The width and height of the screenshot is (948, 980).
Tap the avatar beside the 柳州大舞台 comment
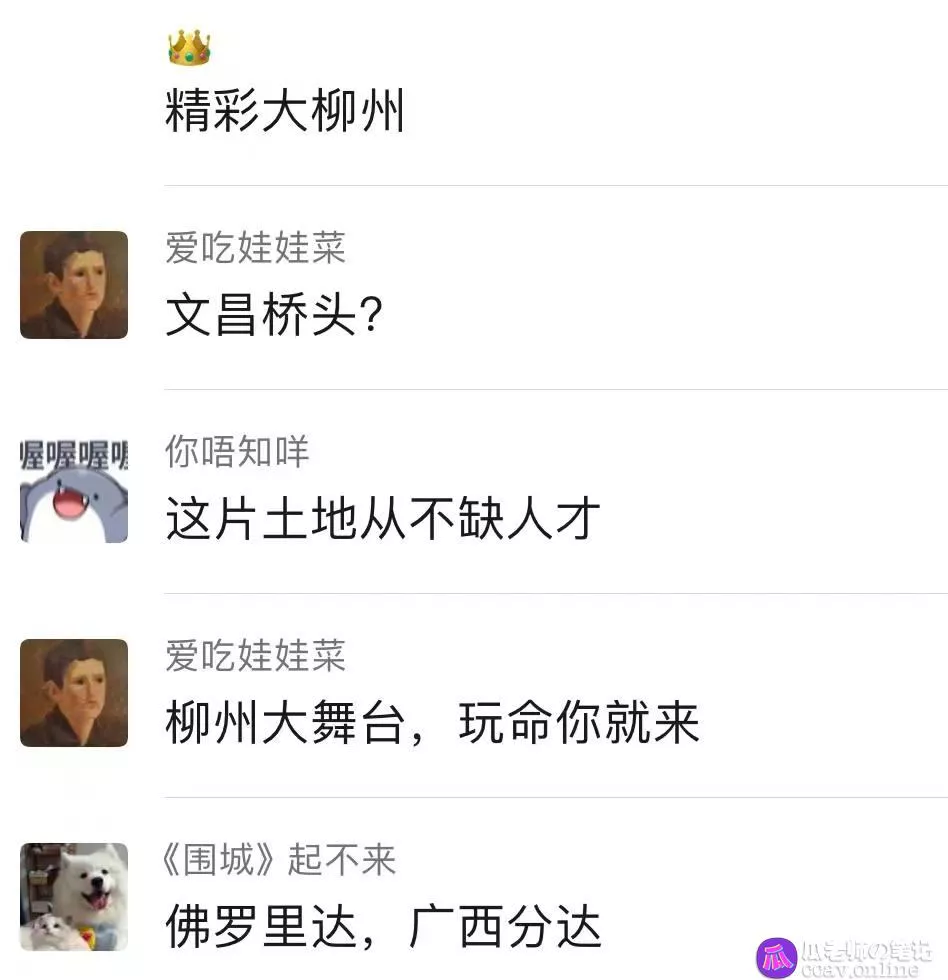pos(74,693)
